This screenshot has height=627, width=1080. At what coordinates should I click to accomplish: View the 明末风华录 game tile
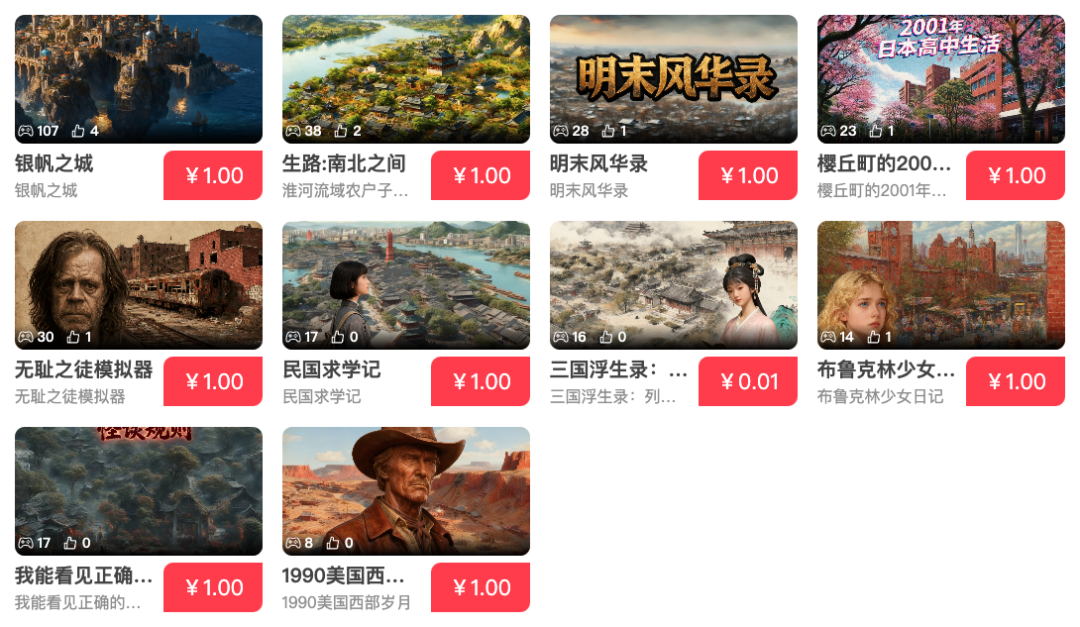673,80
